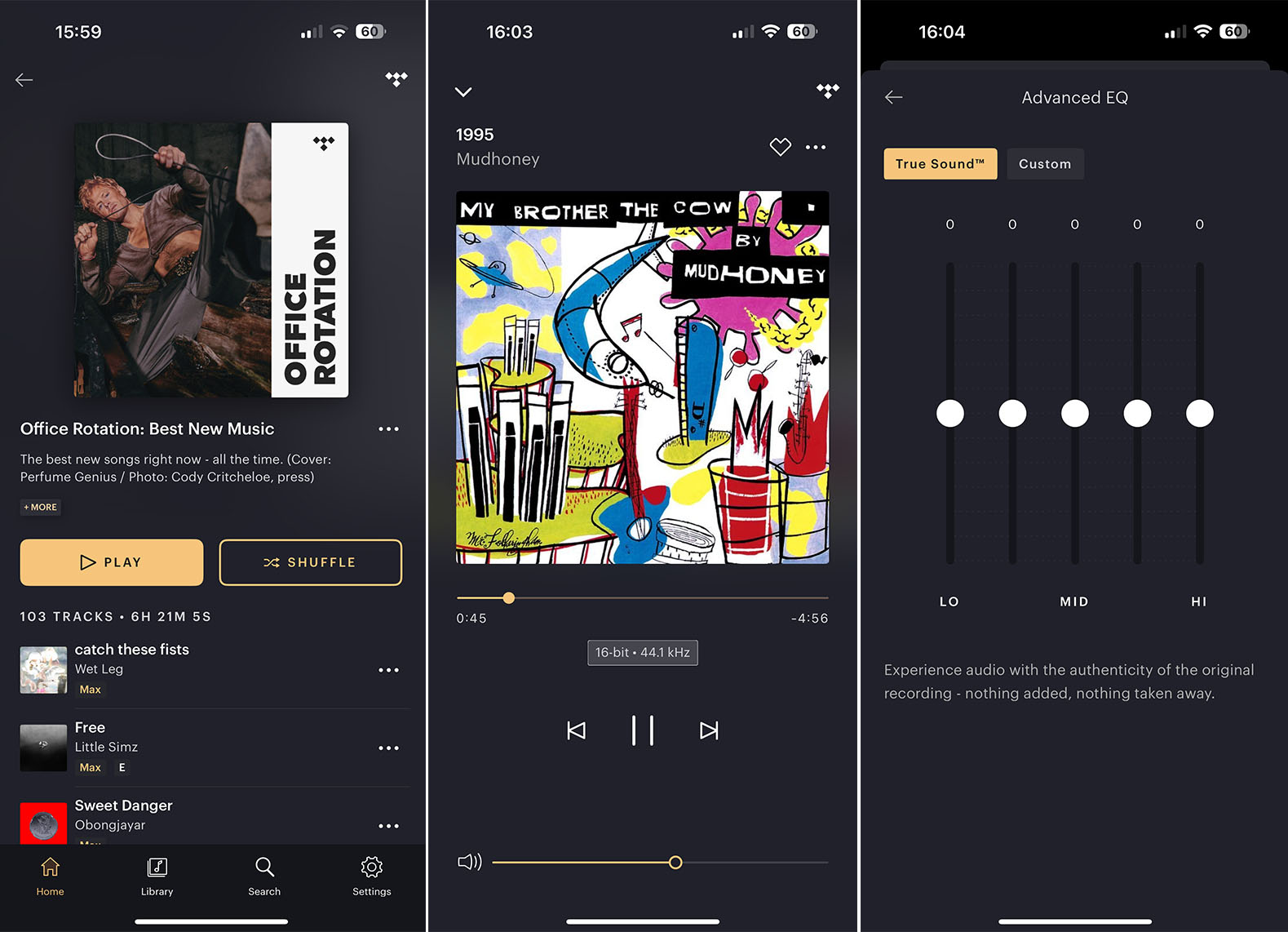Like the song 1995 by Mudhoney
Viewport: 1288px width, 932px height.
(780, 147)
